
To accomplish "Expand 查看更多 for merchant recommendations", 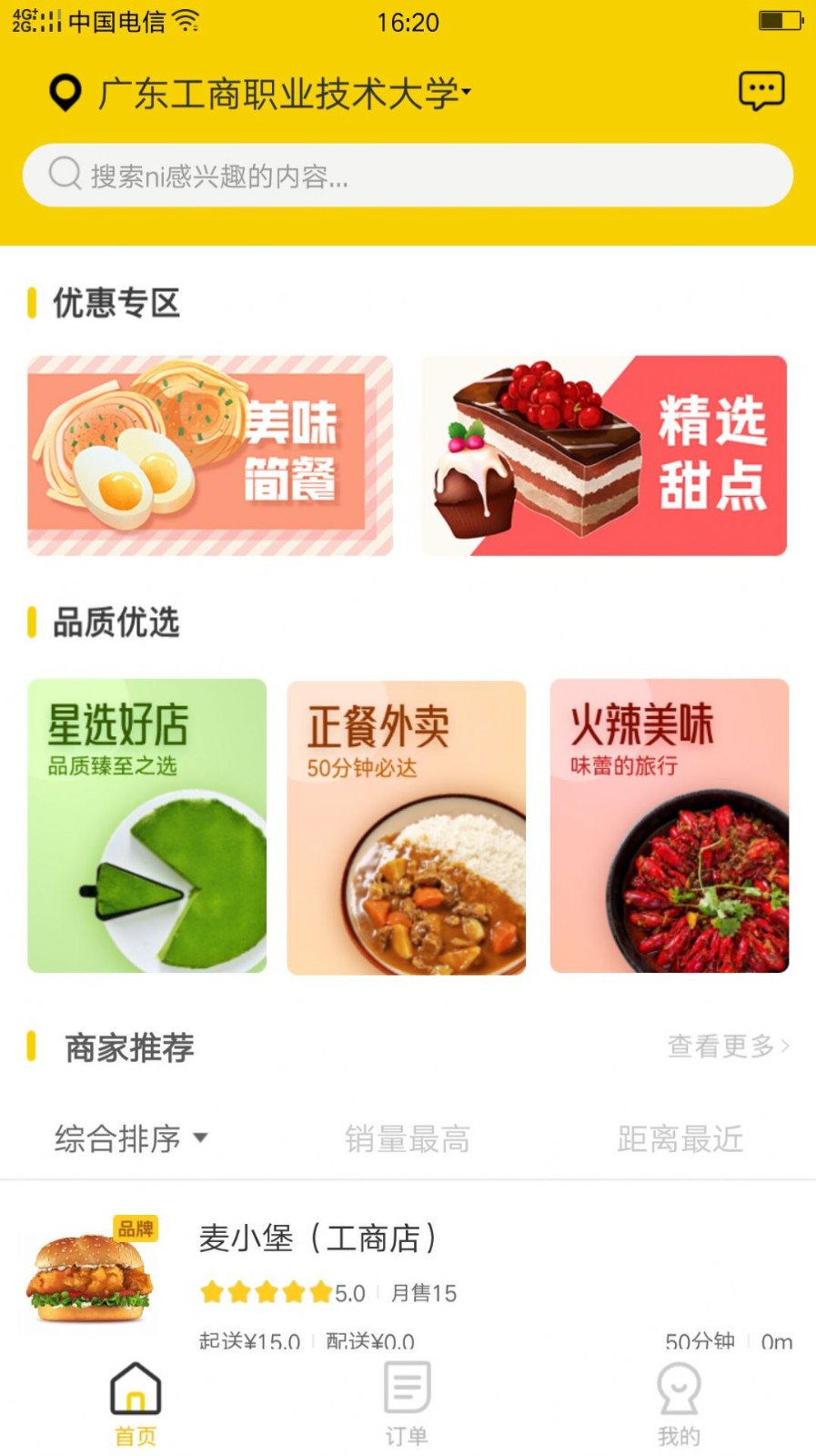I will (x=728, y=1047).
